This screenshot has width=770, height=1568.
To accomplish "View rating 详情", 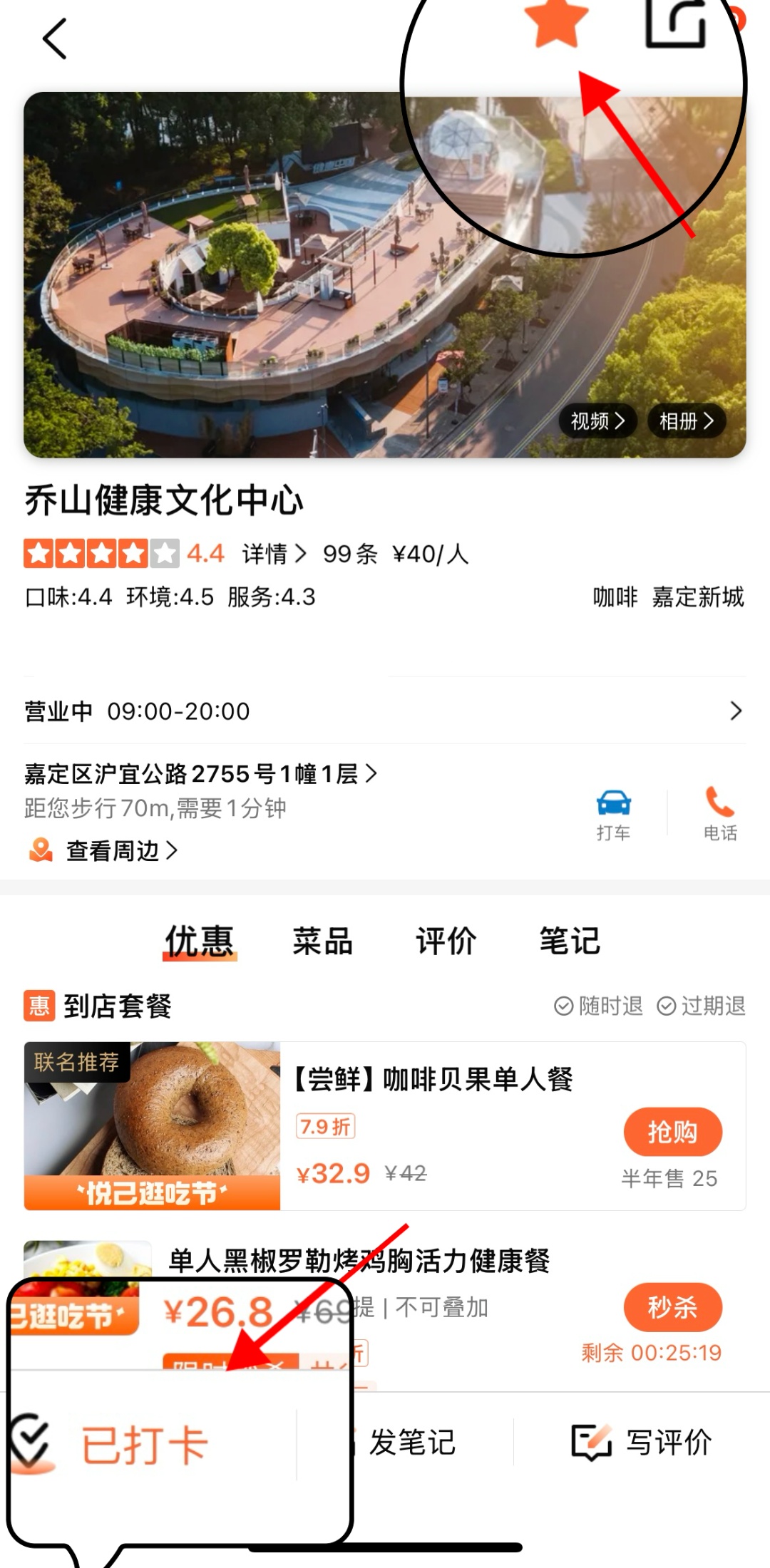I will [274, 554].
